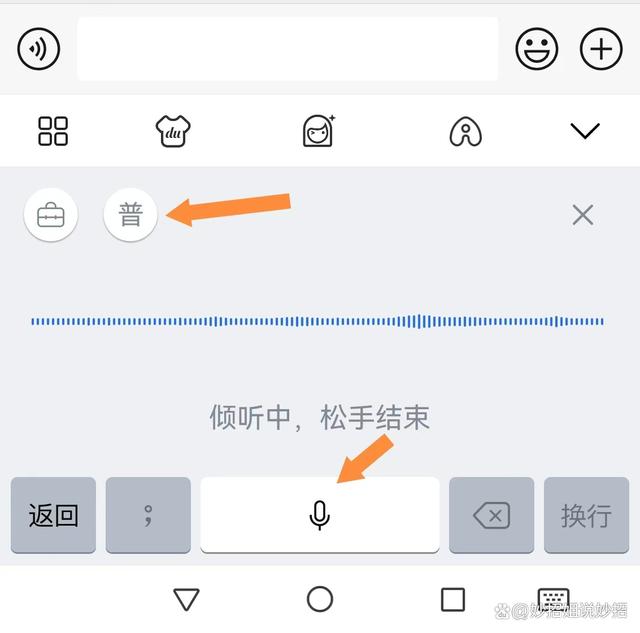Open recent apps with the square button
This screenshot has height=633, width=640.
453,599
